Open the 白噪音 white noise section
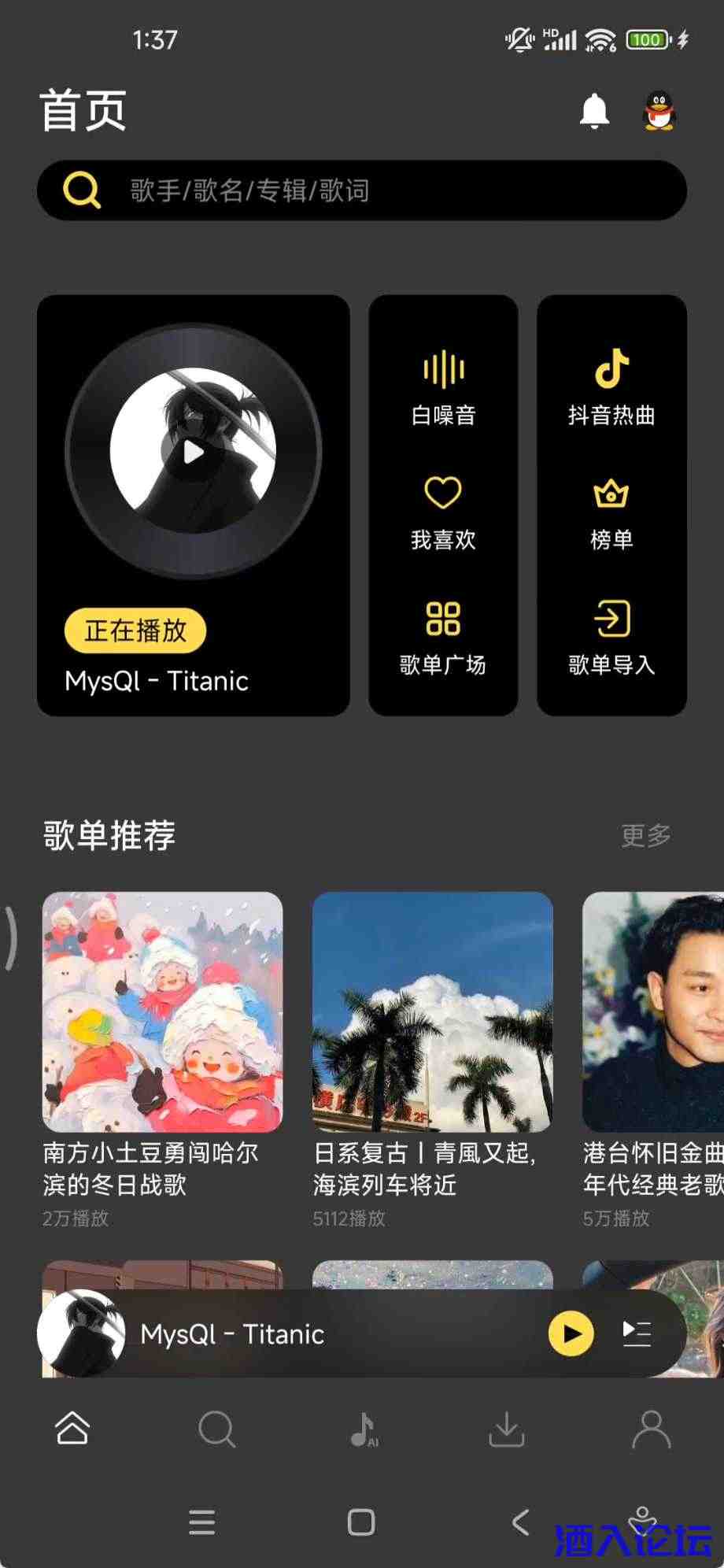Image resolution: width=724 pixels, height=1568 pixels. [442, 388]
